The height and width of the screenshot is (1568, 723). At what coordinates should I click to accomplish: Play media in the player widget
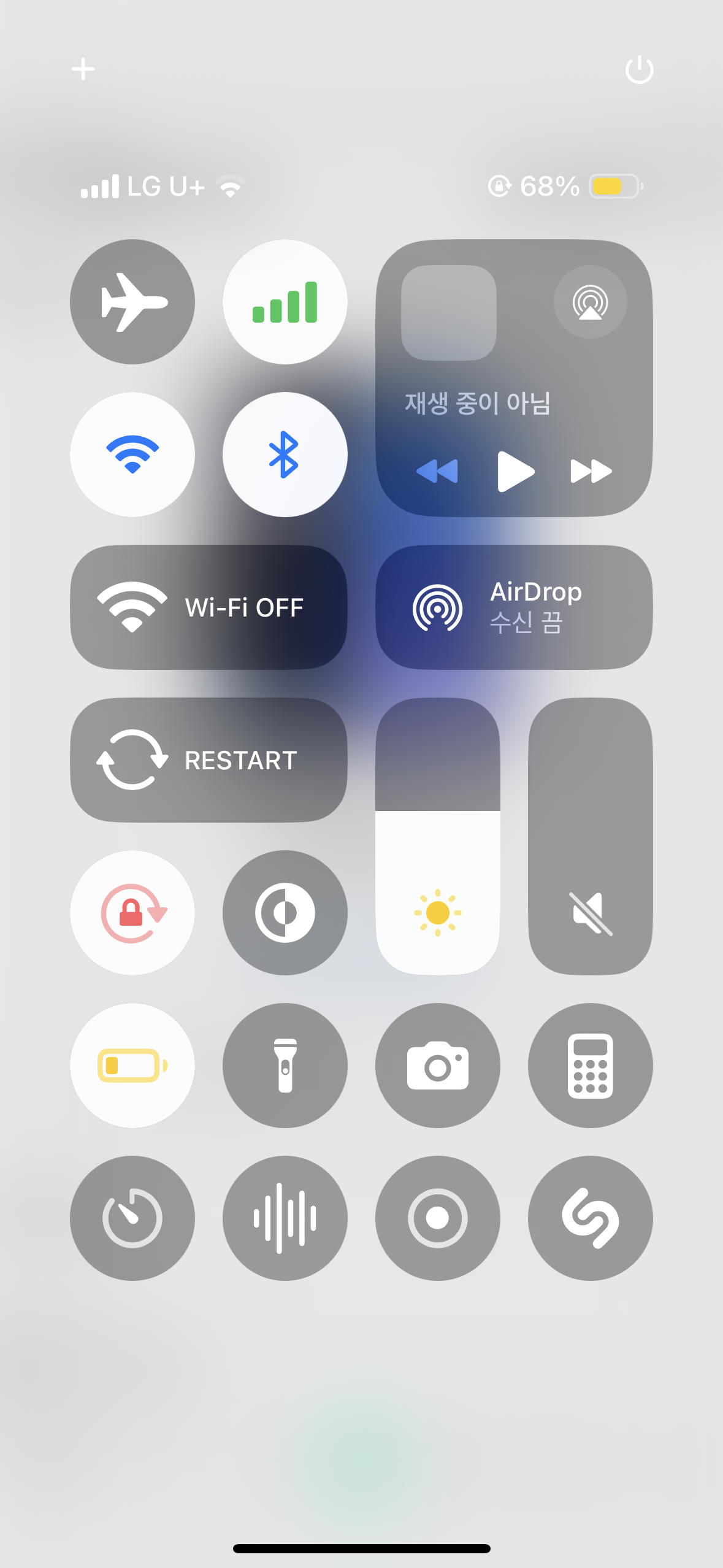[x=515, y=471]
